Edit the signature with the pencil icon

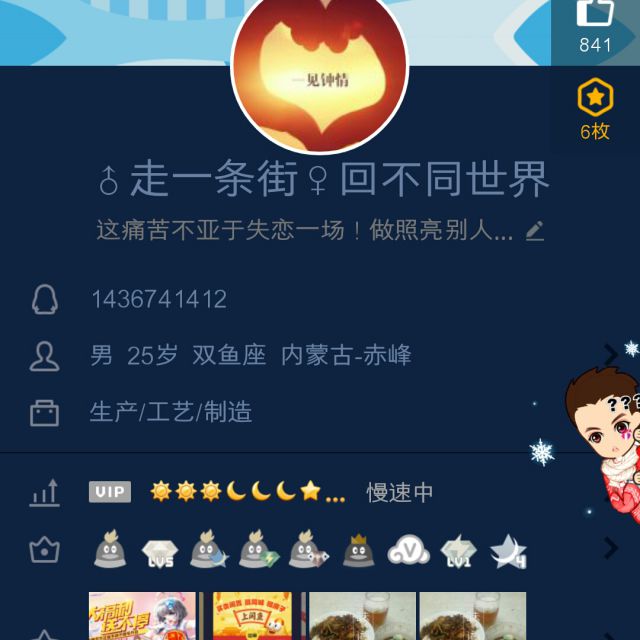535,231
